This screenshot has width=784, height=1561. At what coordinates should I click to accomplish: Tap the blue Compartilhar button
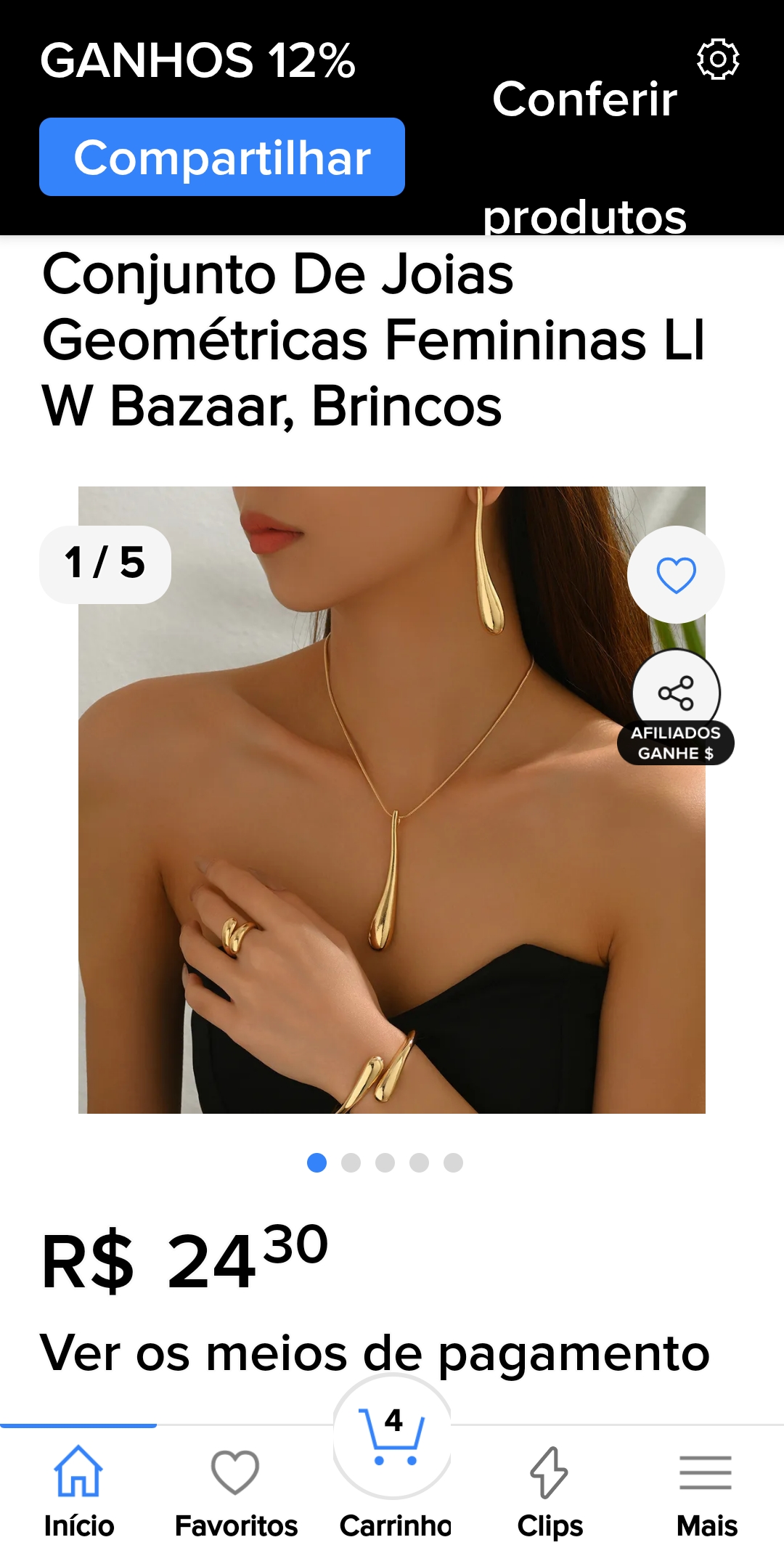222,157
